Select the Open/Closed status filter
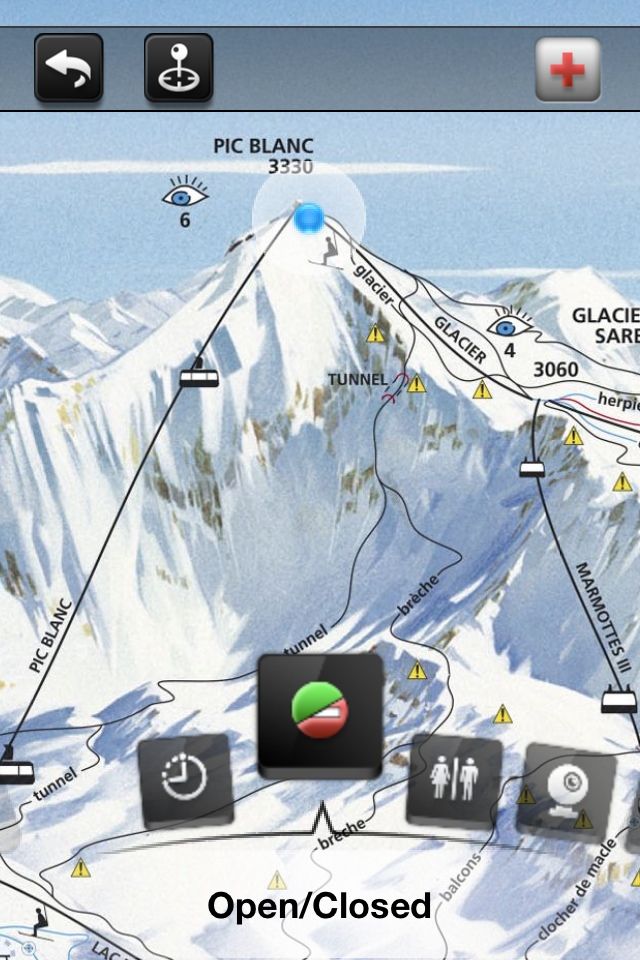Image resolution: width=640 pixels, height=960 pixels. click(320, 714)
